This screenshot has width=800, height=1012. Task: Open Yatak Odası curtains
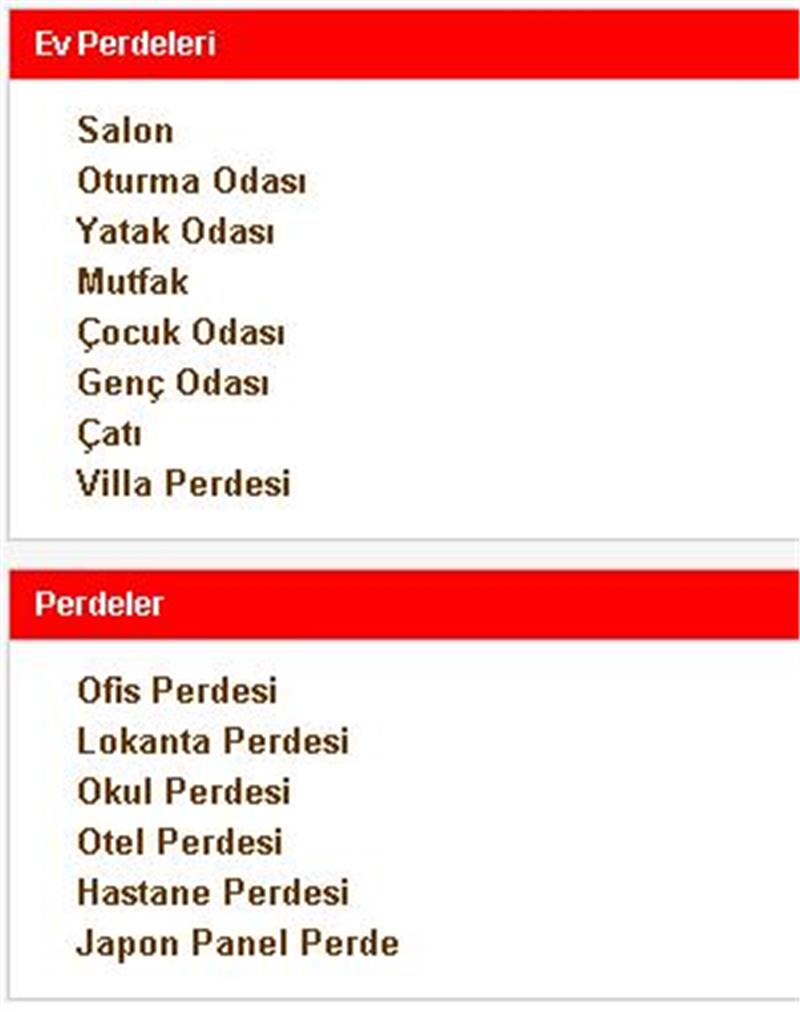(x=175, y=232)
